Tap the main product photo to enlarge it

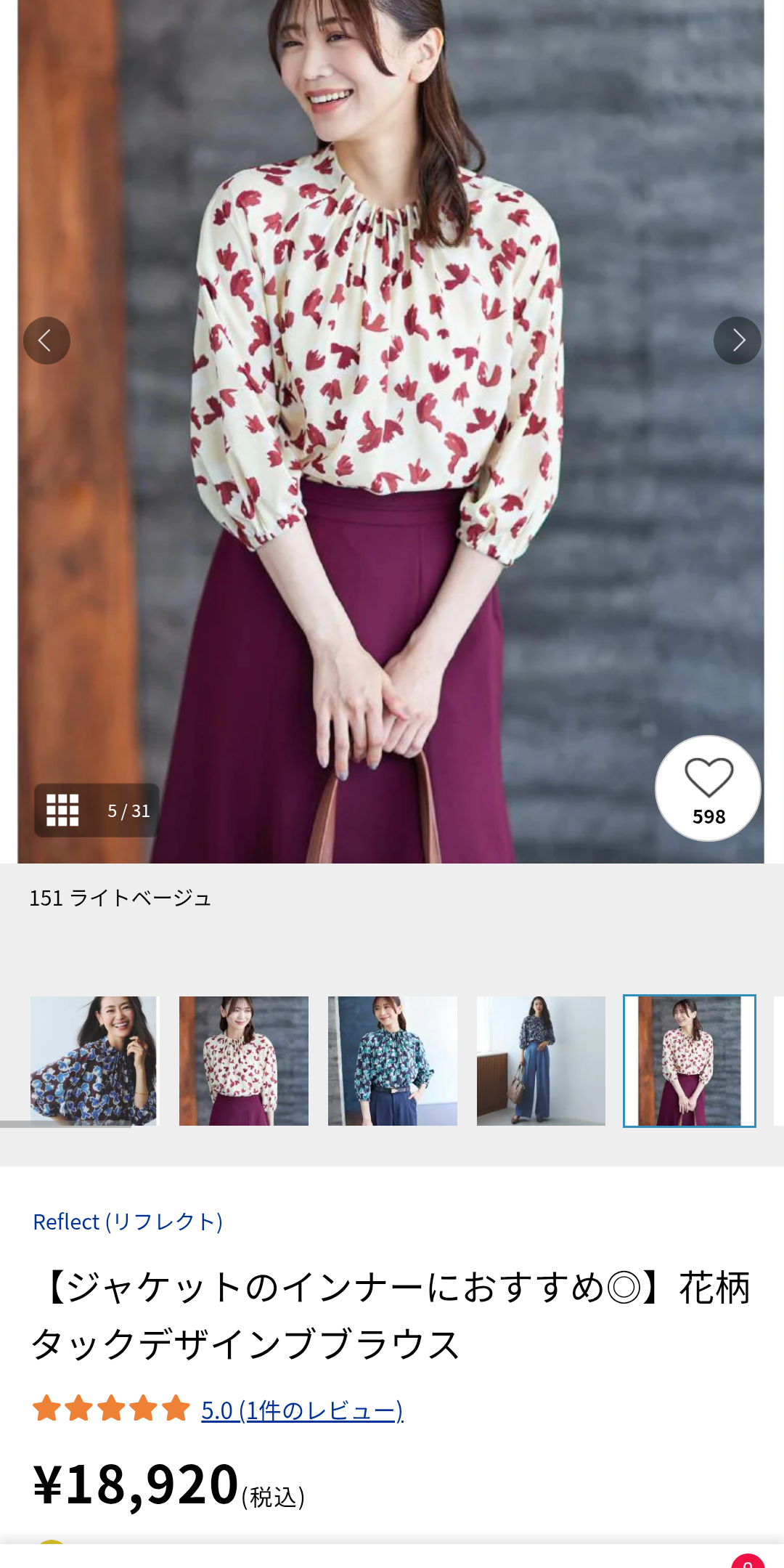[391, 436]
